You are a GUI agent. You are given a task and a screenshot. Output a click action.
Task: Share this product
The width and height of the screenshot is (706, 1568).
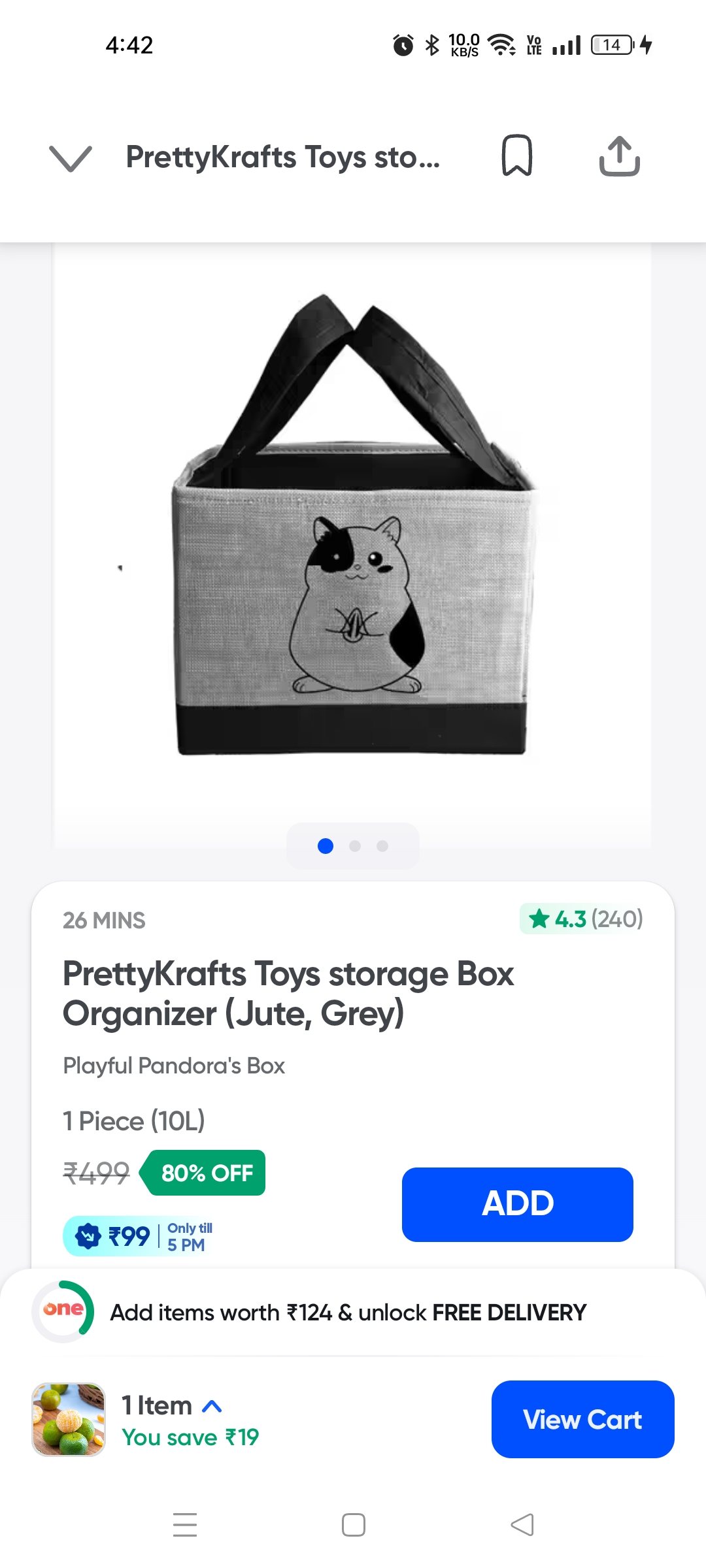tap(619, 156)
